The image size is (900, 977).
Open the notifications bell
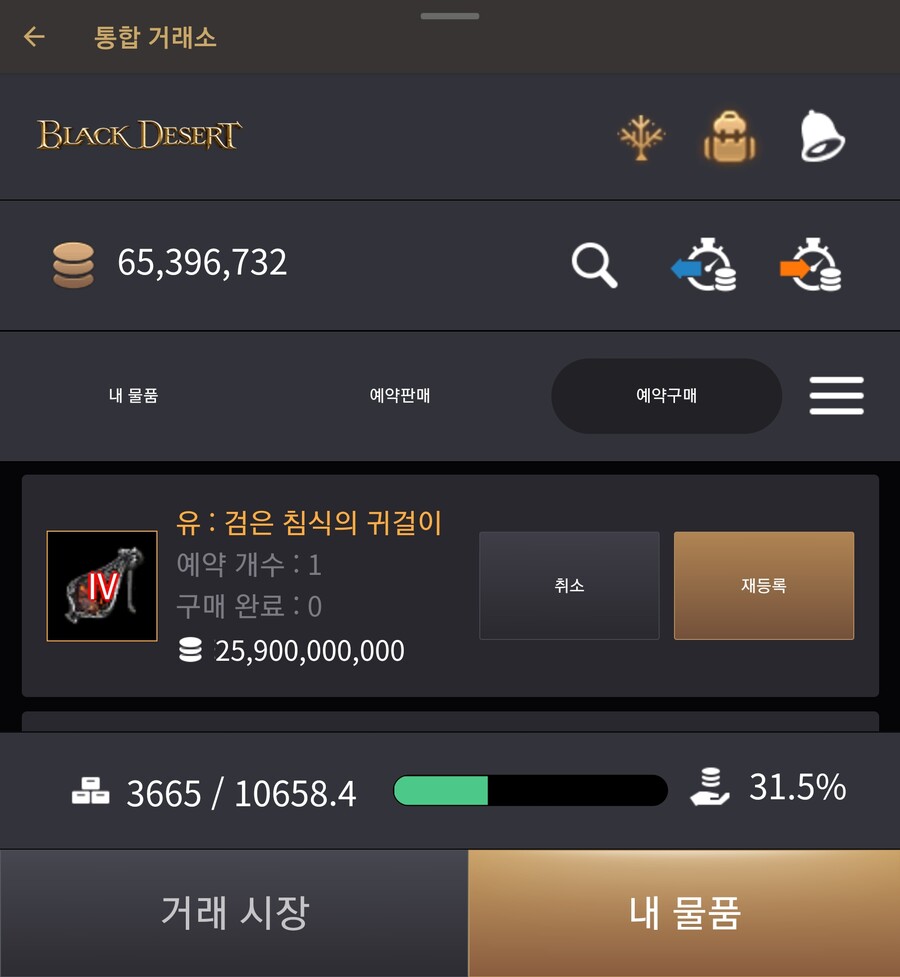822,137
